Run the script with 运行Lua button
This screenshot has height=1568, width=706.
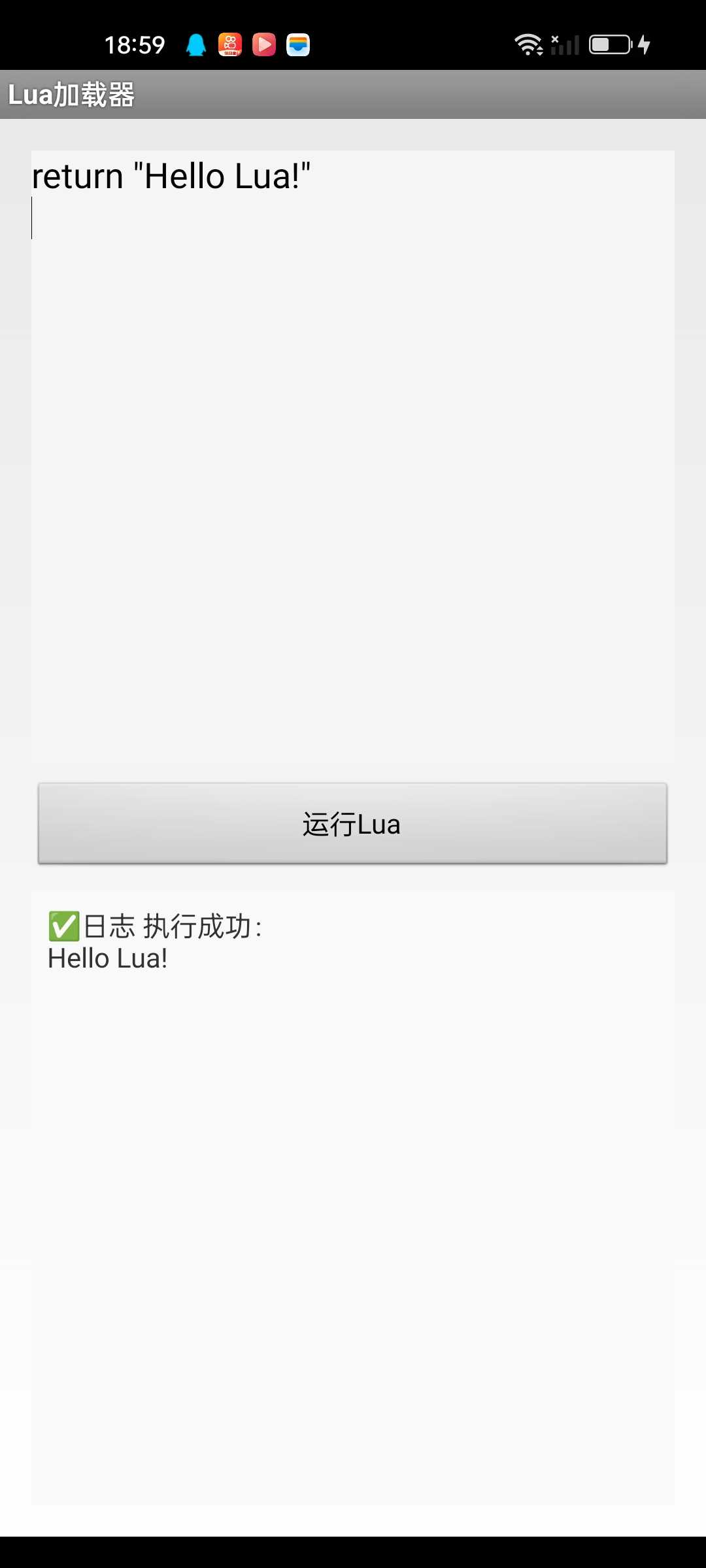352,823
